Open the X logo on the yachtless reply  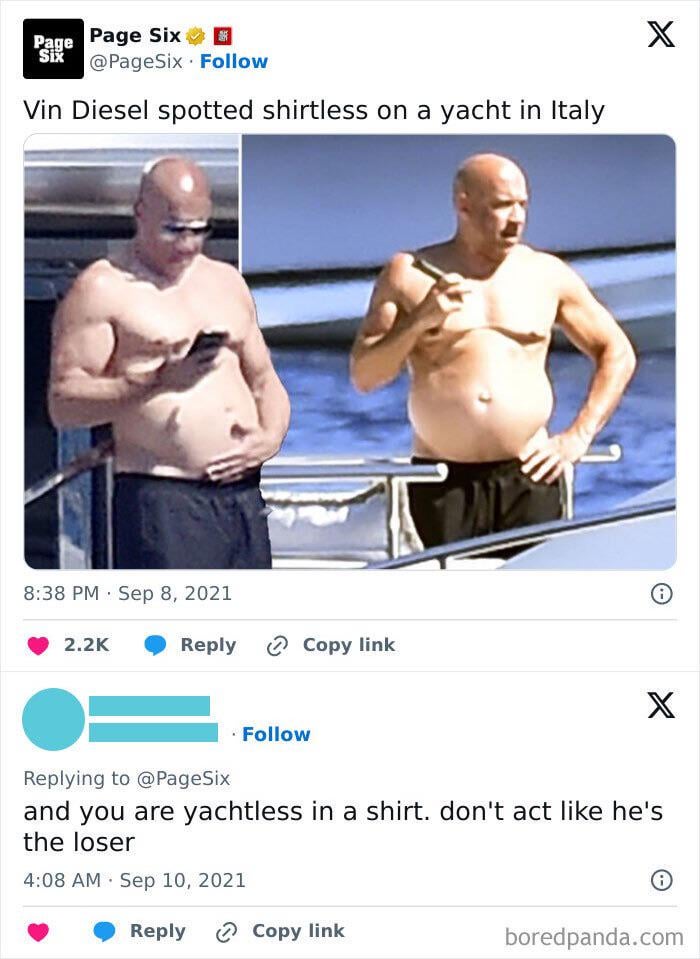[660, 705]
